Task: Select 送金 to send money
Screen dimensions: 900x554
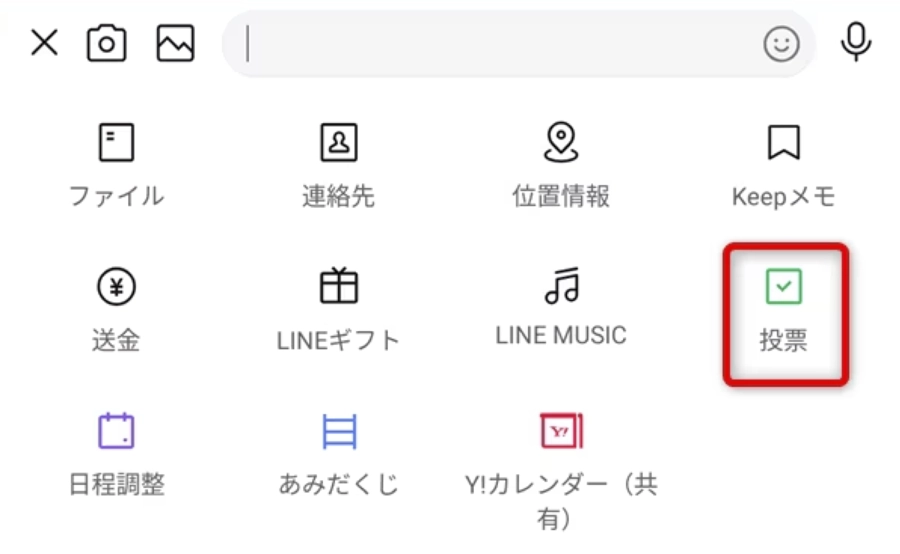Action: point(116,310)
